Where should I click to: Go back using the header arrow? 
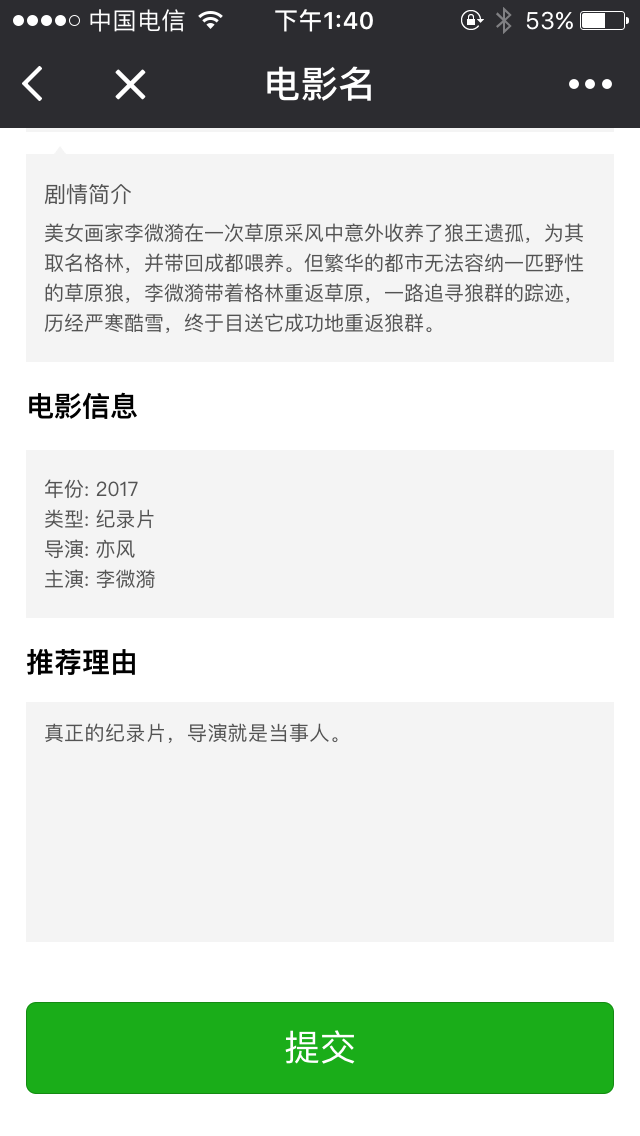[x=33, y=84]
